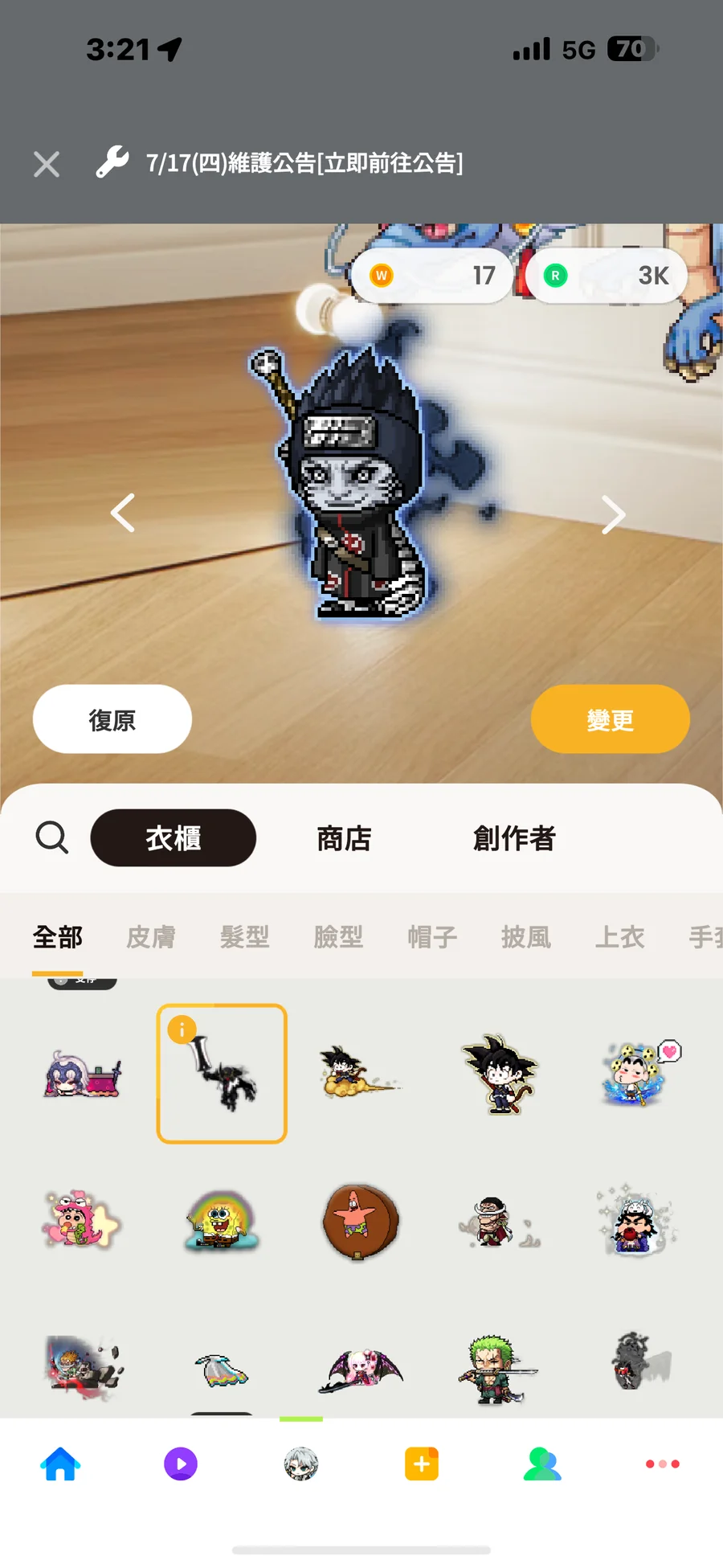Open the three-dots more menu
This screenshot has width=723, height=1568.
(663, 1464)
